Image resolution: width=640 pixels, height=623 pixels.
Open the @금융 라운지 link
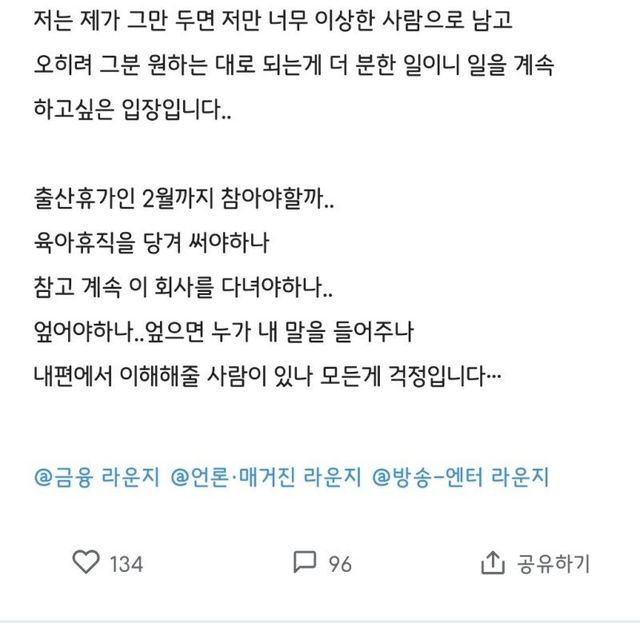click(97, 476)
